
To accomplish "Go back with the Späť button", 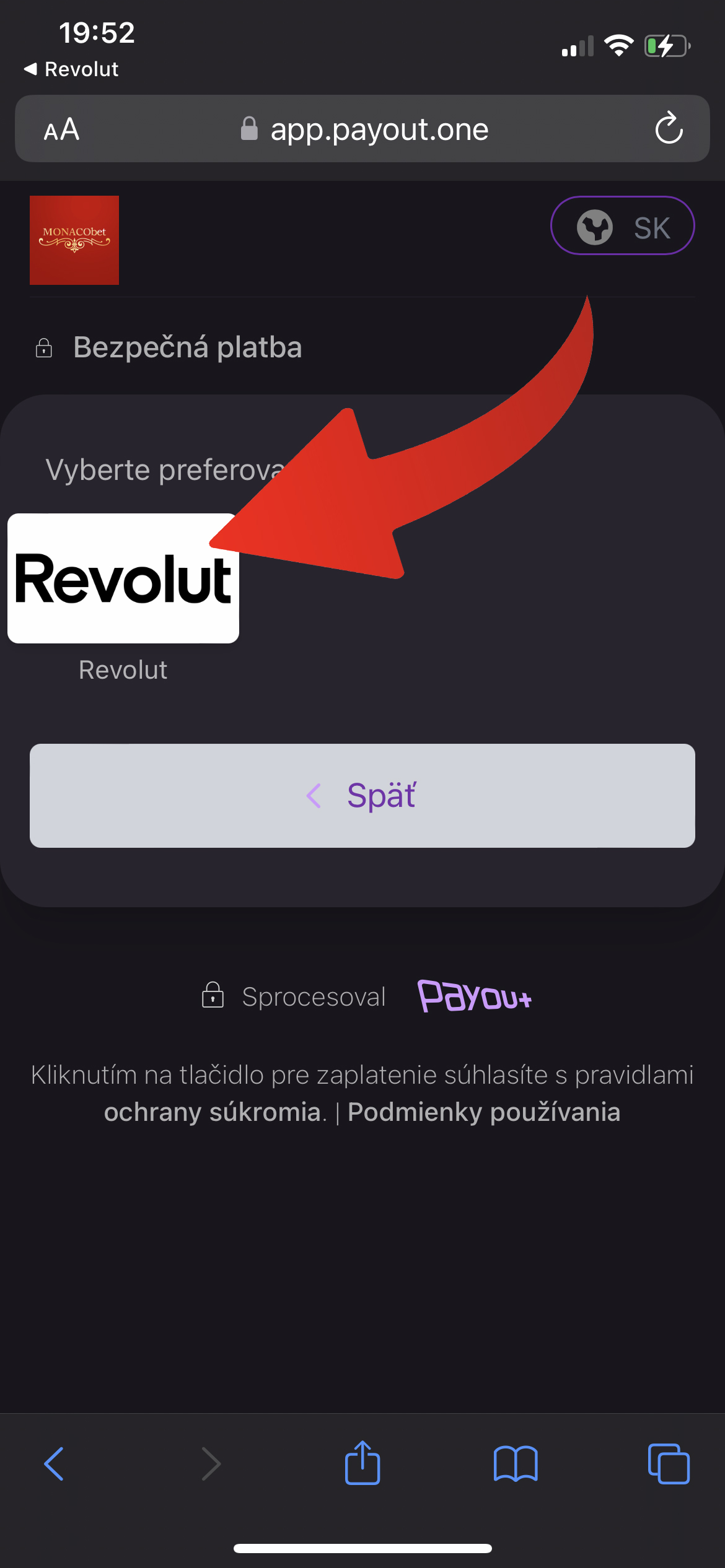I will (362, 796).
